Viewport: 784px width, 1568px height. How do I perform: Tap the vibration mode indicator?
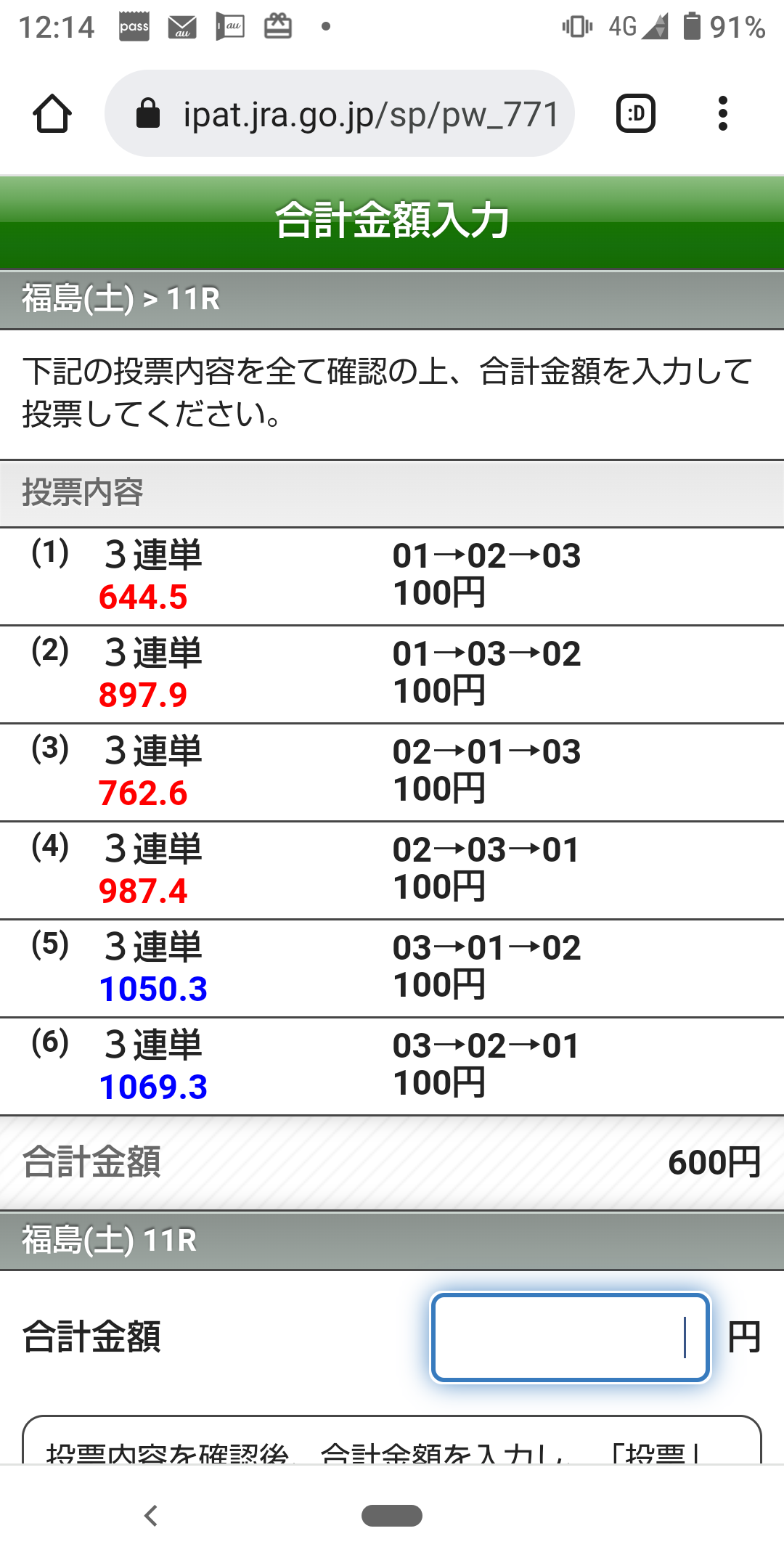point(577,26)
